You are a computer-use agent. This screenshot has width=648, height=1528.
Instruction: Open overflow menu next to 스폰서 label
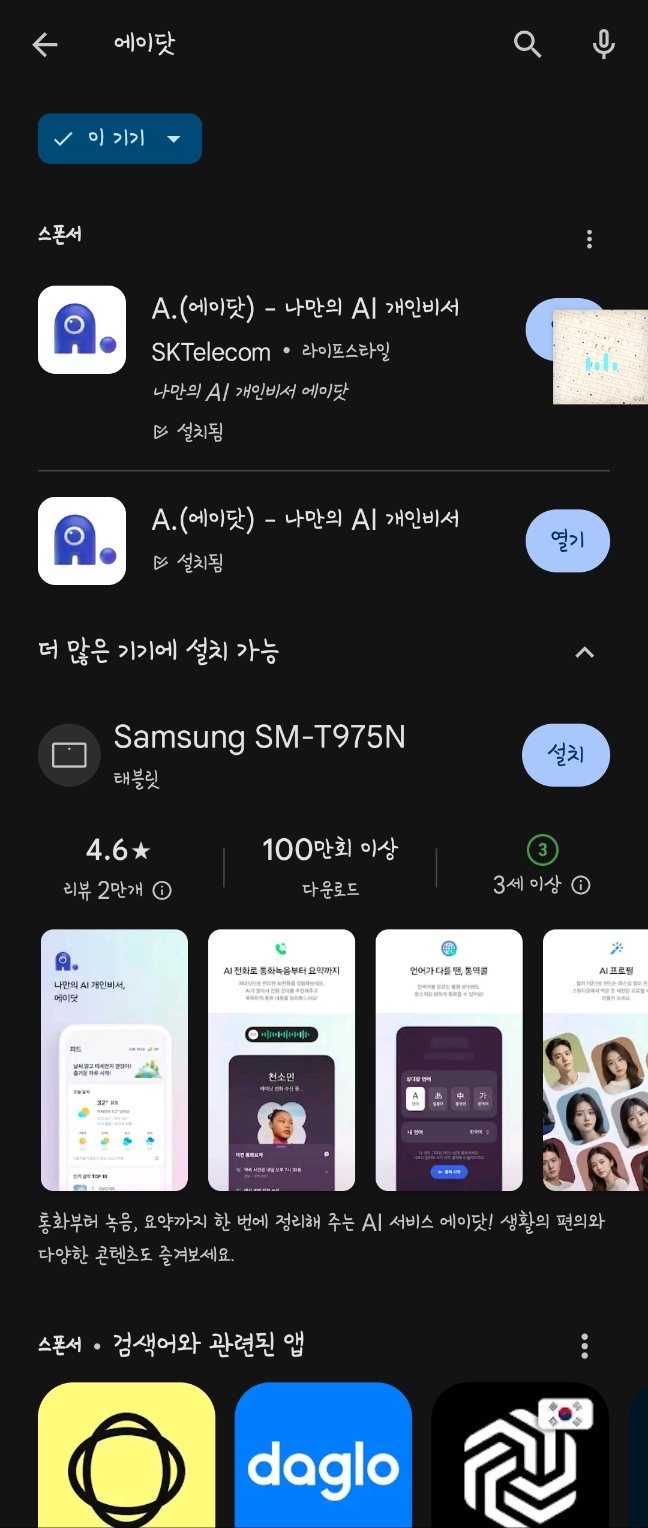pos(589,239)
